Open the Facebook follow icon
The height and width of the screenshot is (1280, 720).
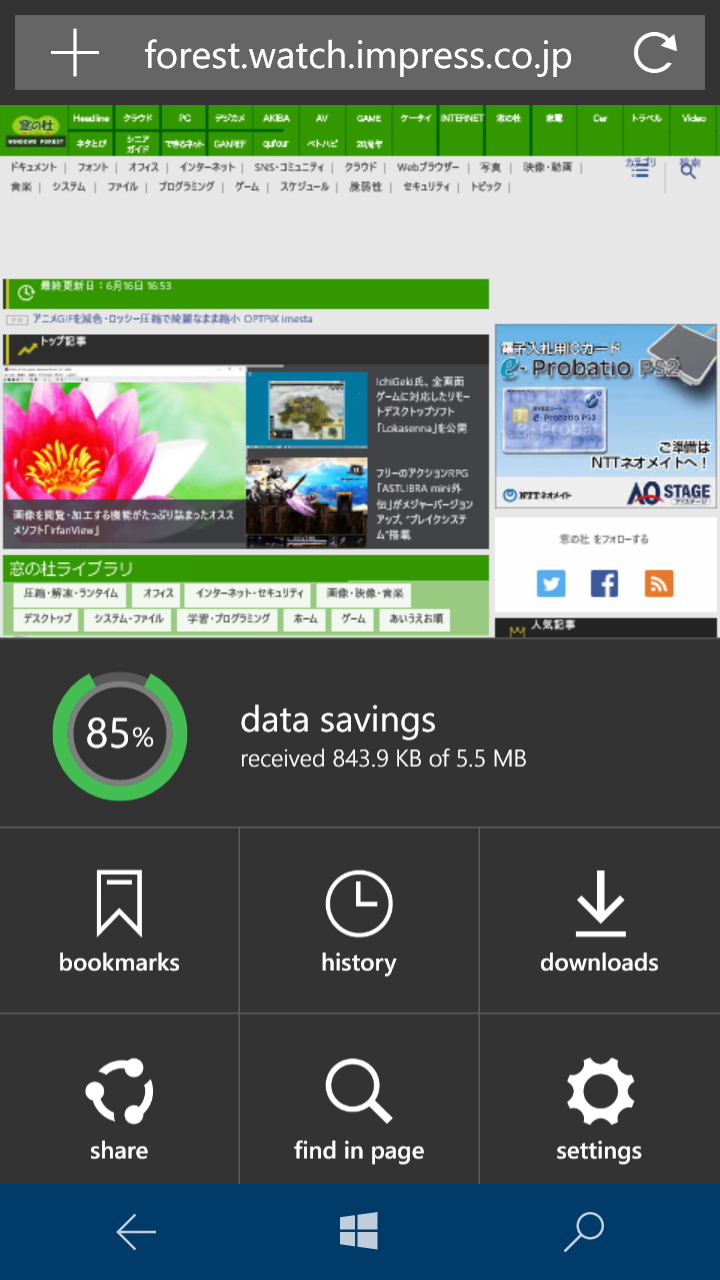click(x=604, y=583)
